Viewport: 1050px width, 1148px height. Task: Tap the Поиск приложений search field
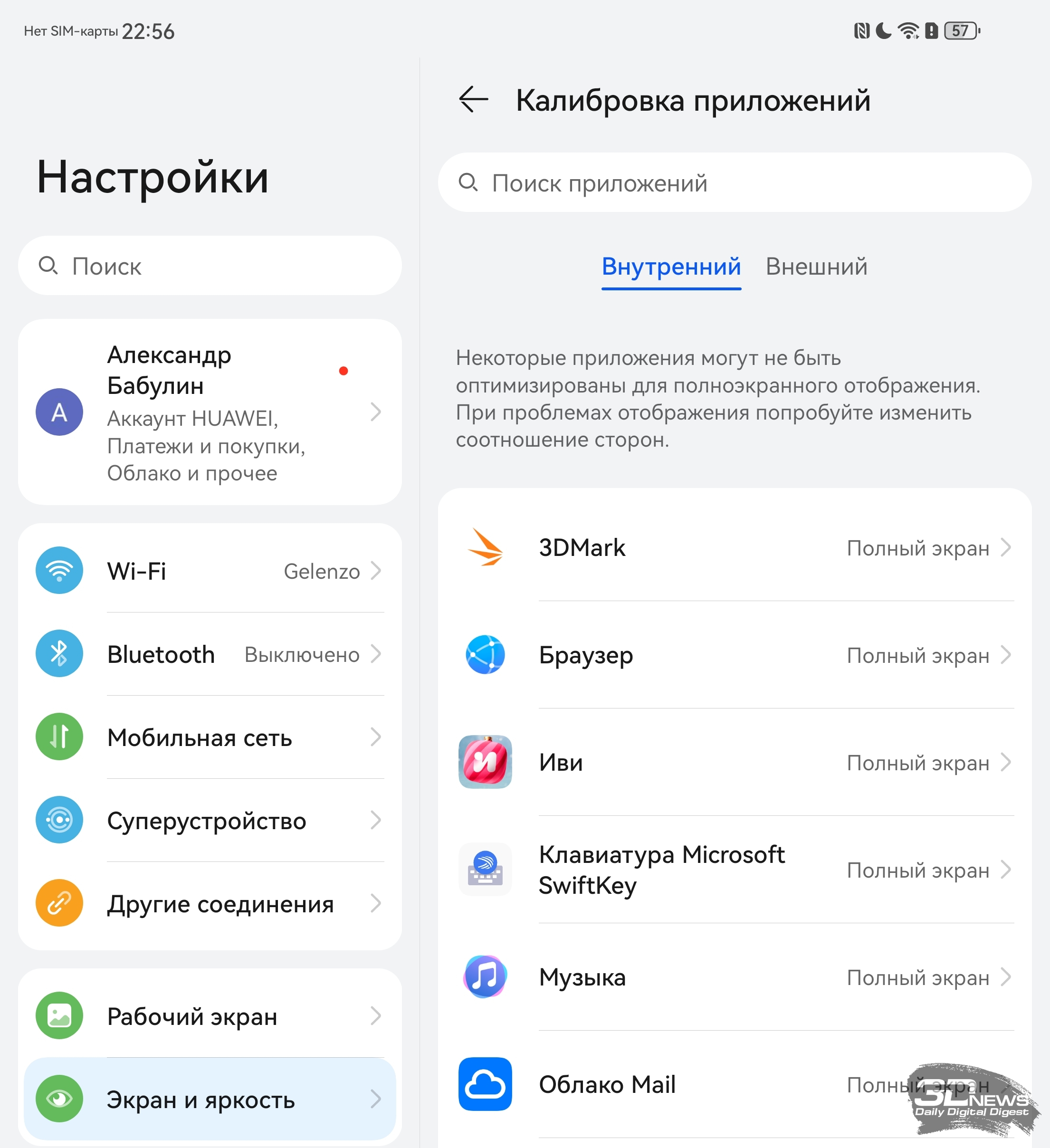tap(735, 183)
